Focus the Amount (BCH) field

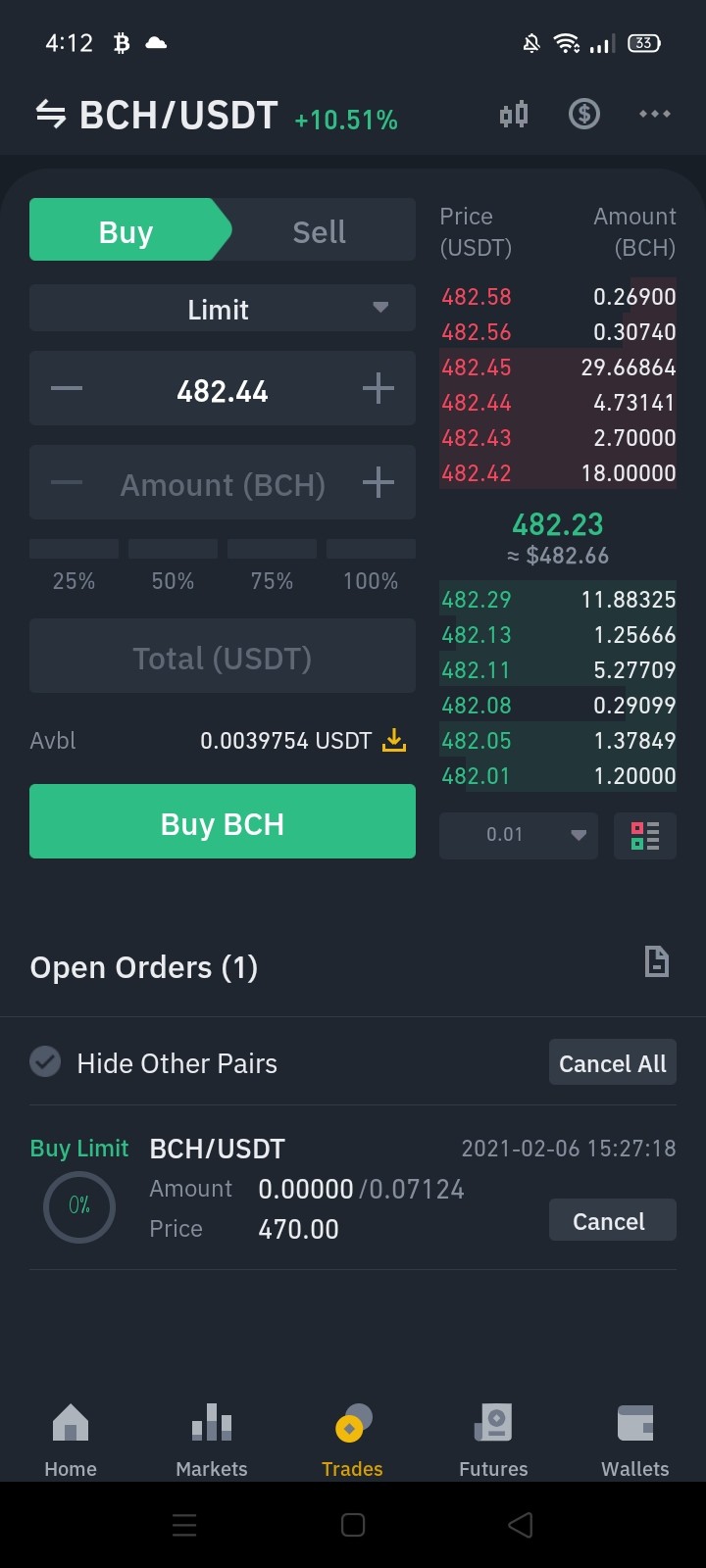[223, 484]
